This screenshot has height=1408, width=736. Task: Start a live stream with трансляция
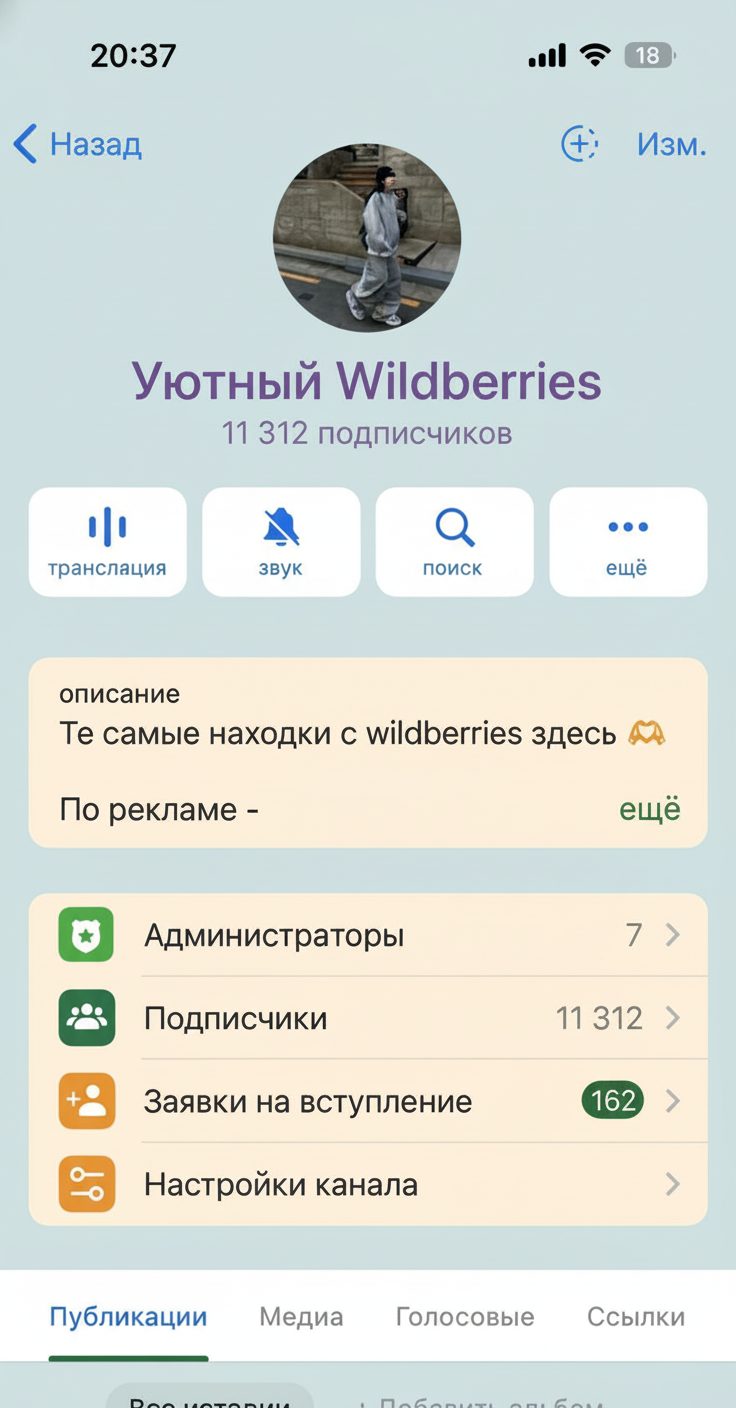pos(107,541)
